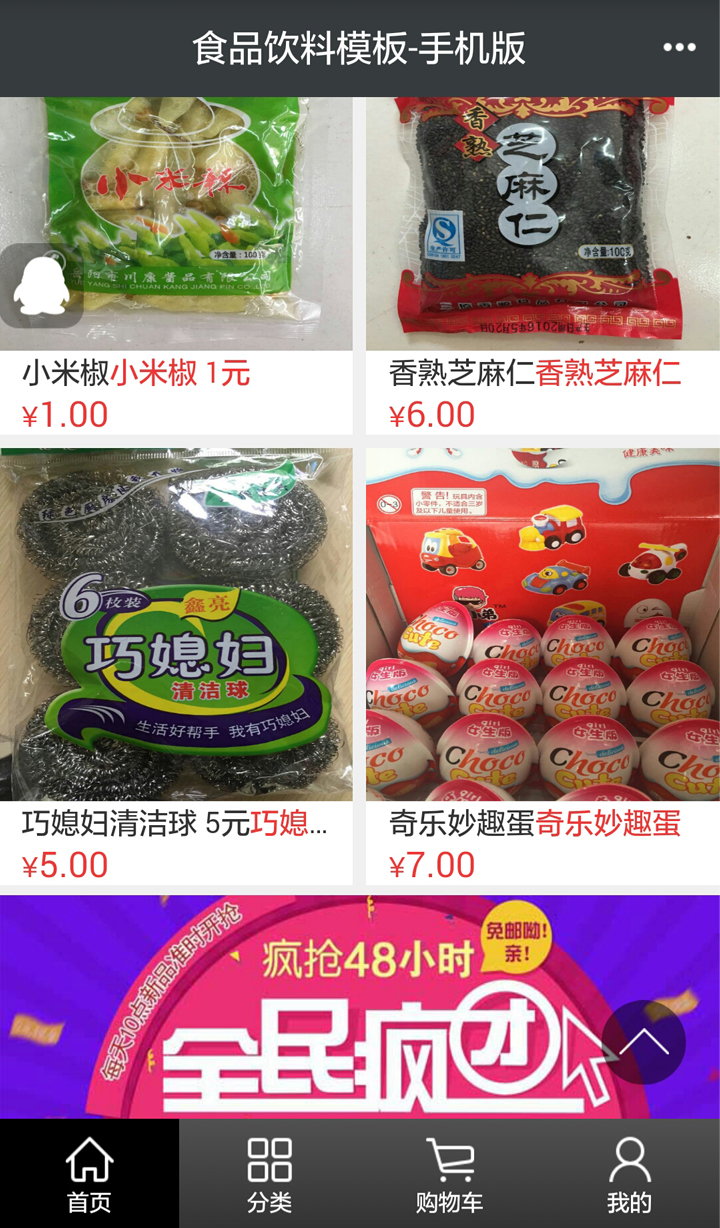The height and width of the screenshot is (1228, 720).
Task: Tap the 食品饮料模板-手机版 title bar
Action: point(360,46)
